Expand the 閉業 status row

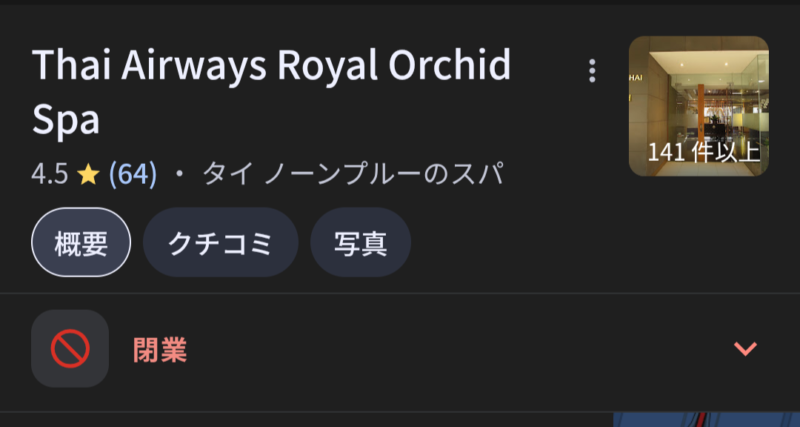[x=745, y=349]
